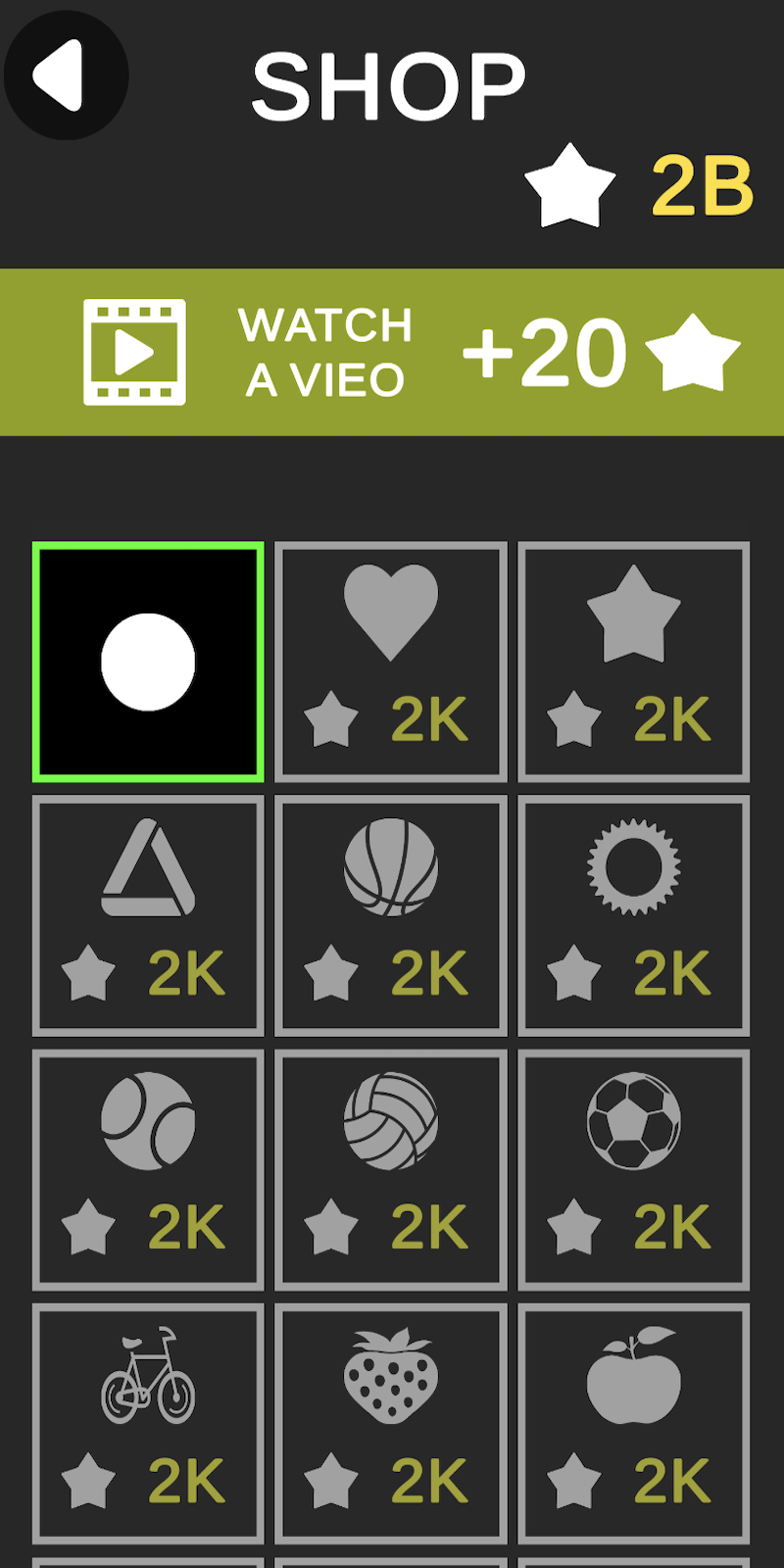Go back using the top-left arrow
784x1568 pixels.
pos(65,76)
